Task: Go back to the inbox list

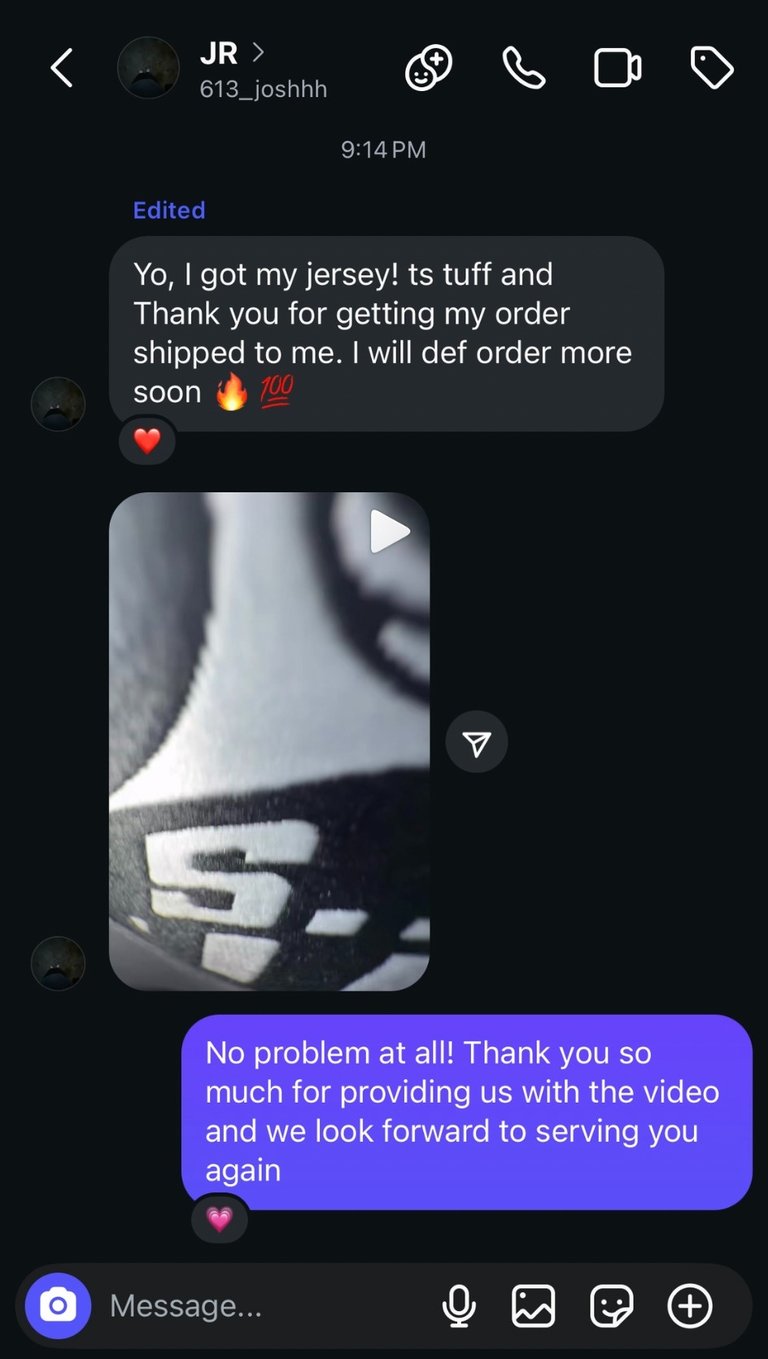Action: (62, 69)
